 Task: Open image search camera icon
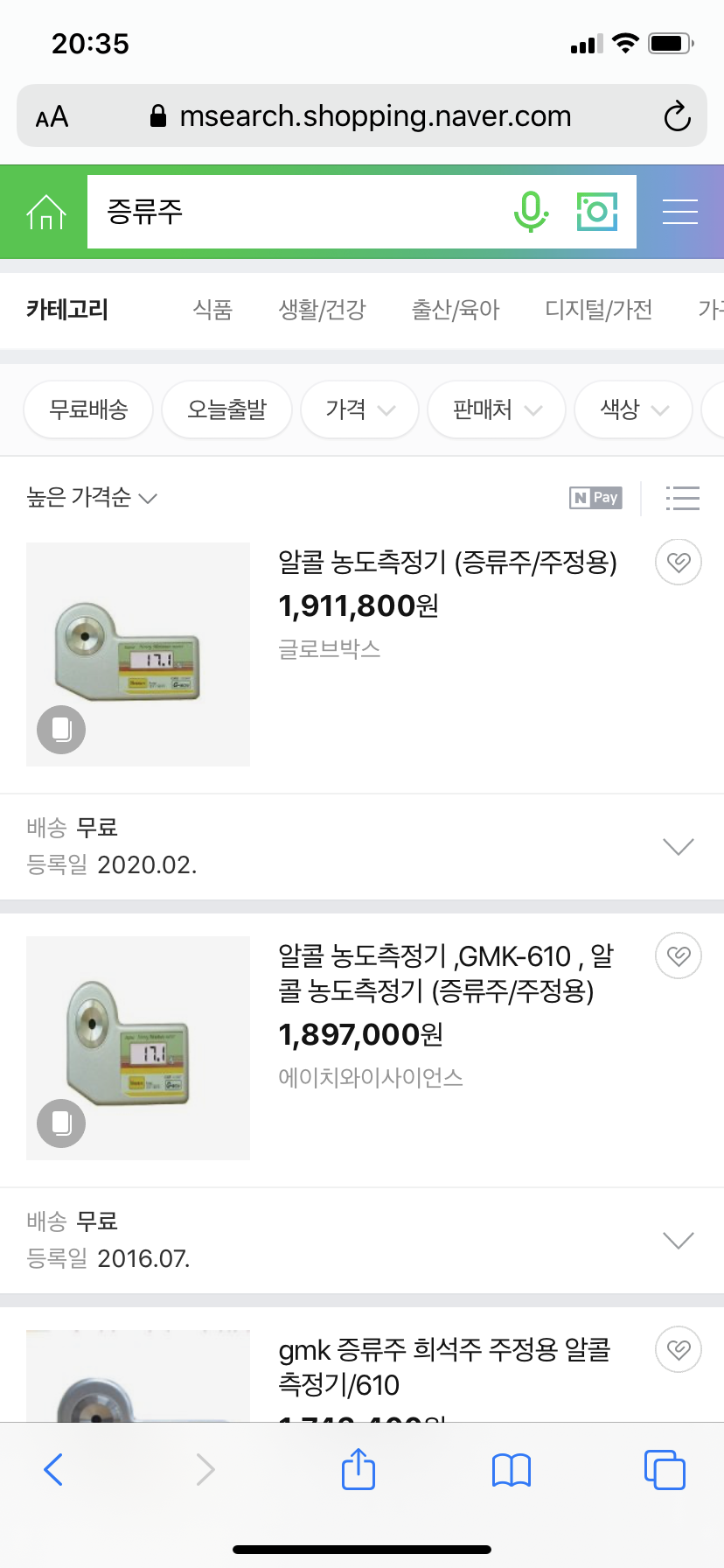point(597,212)
